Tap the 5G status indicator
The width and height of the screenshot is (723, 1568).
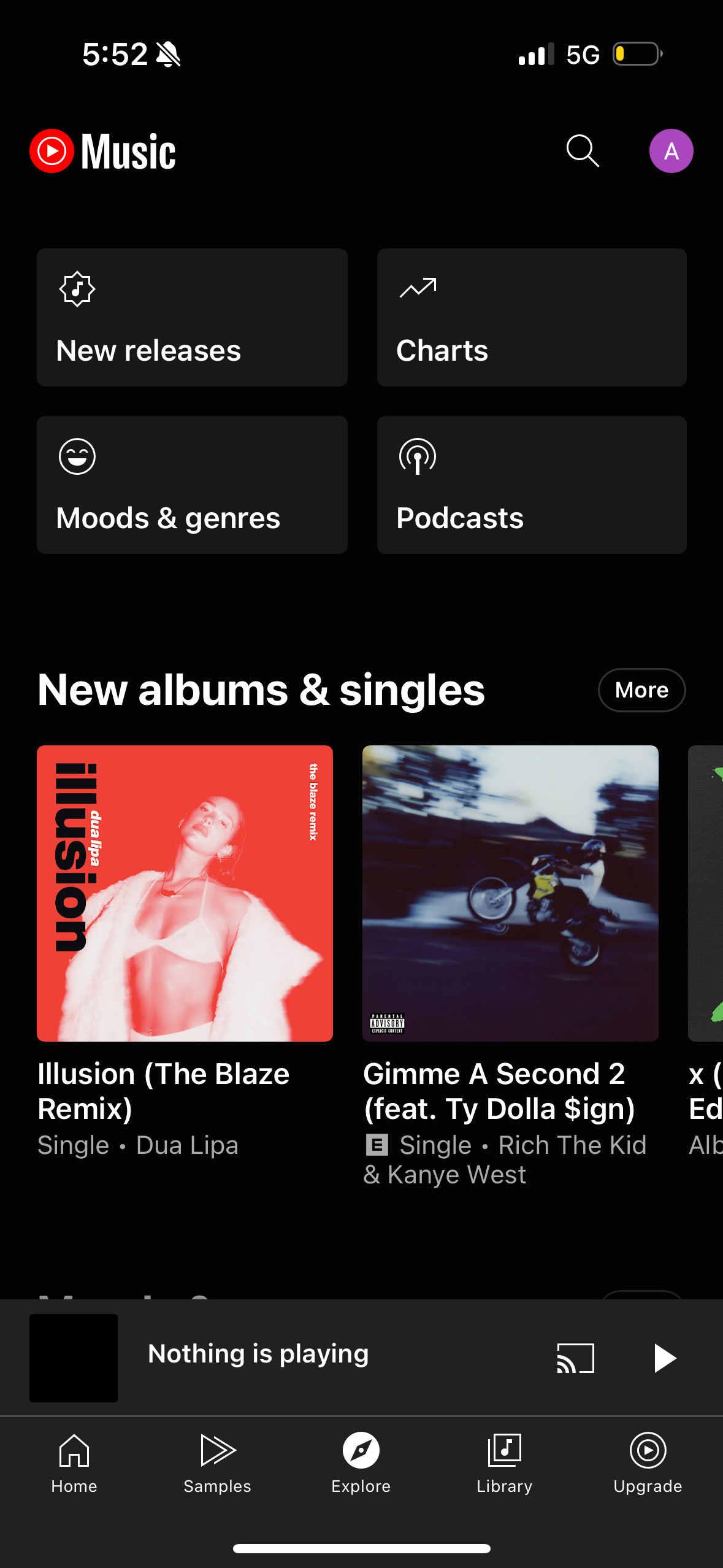(x=583, y=54)
